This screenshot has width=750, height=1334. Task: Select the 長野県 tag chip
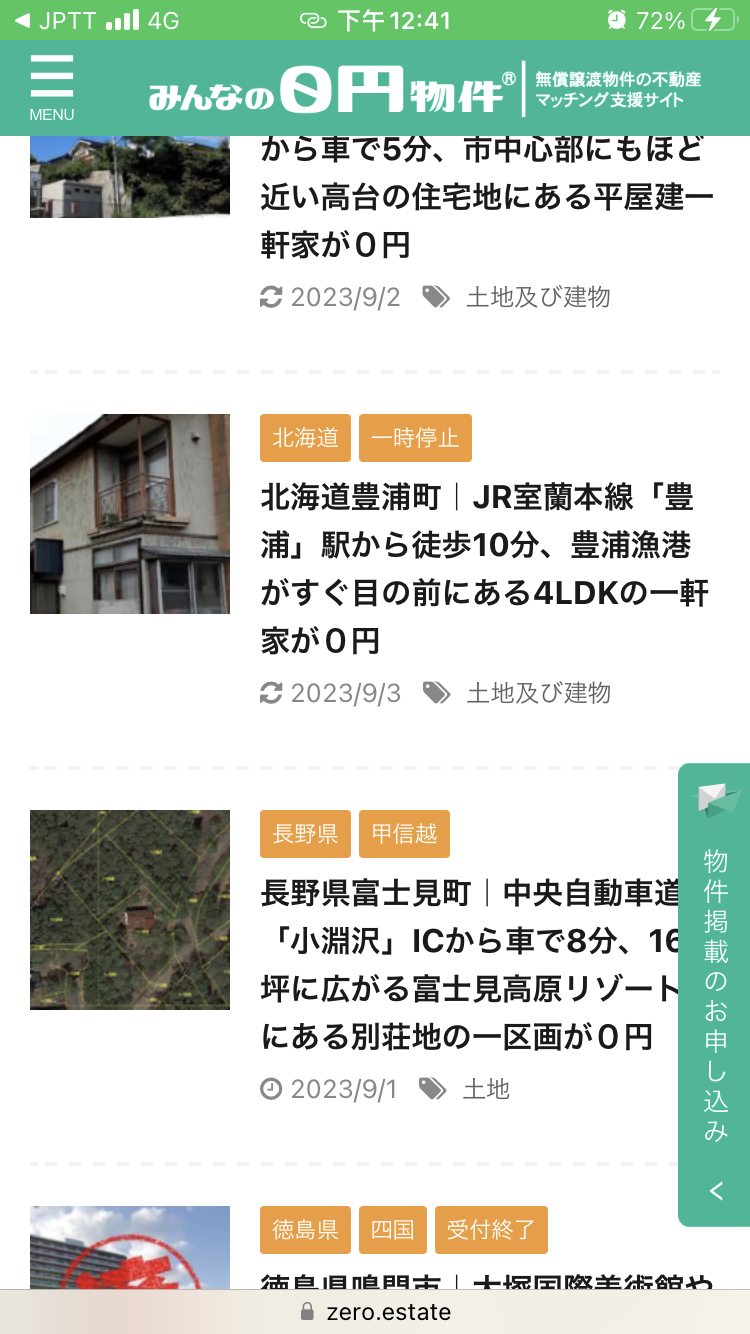[x=305, y=834]
